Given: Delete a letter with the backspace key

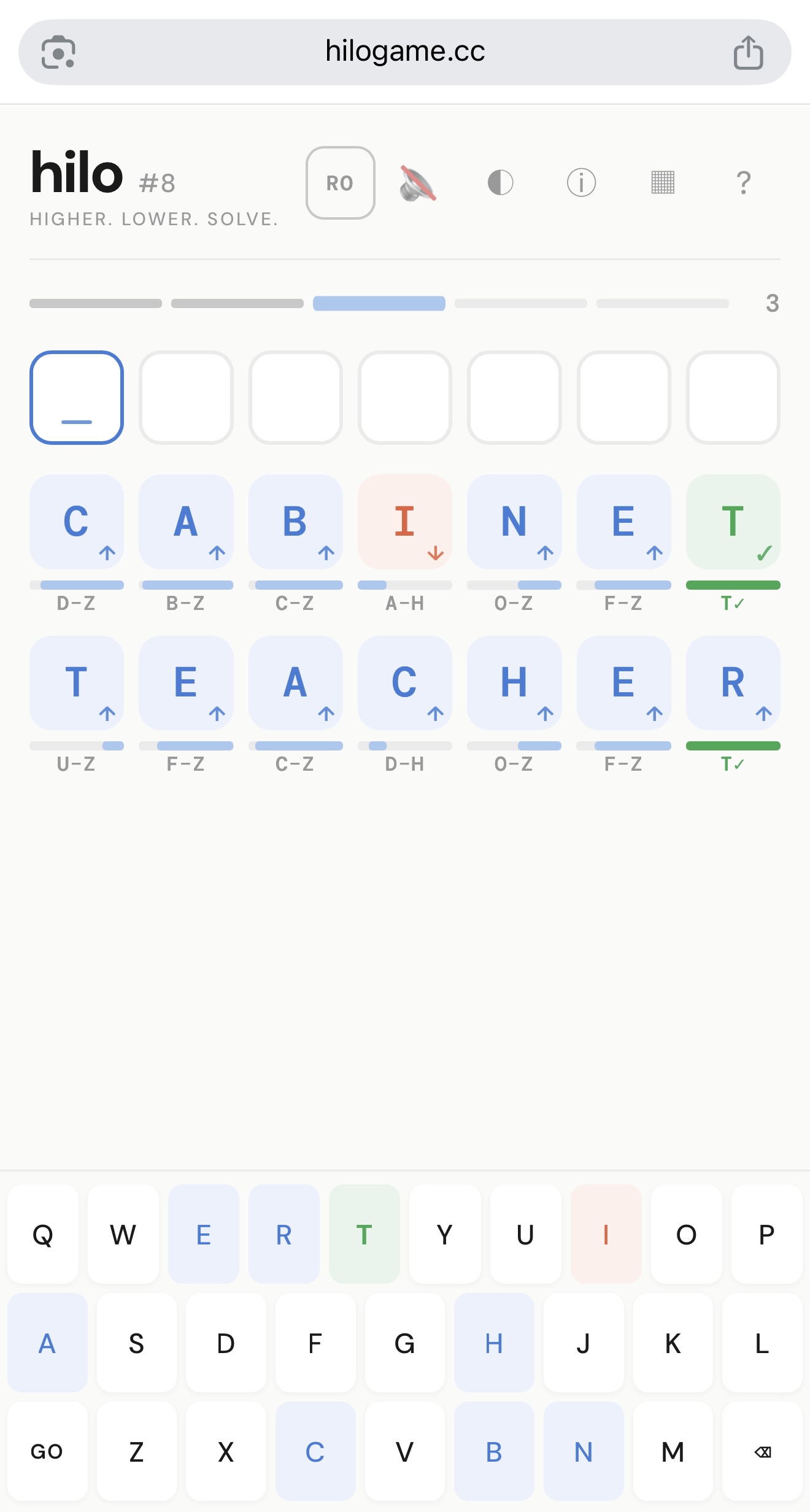Looking at the screenshot, I should (762, 1451).
